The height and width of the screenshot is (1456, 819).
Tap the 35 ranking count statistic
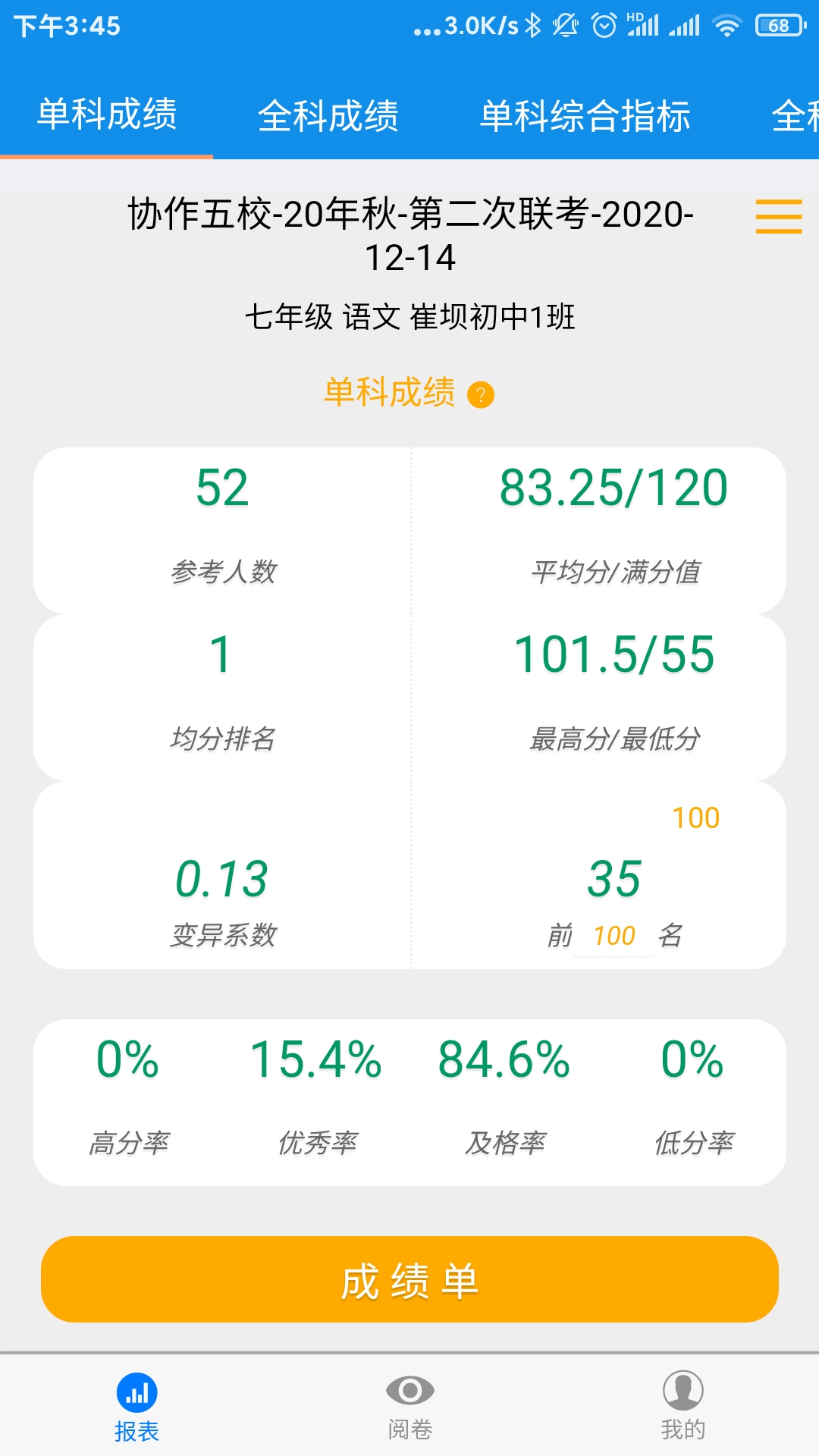click(x=616, y=878)
